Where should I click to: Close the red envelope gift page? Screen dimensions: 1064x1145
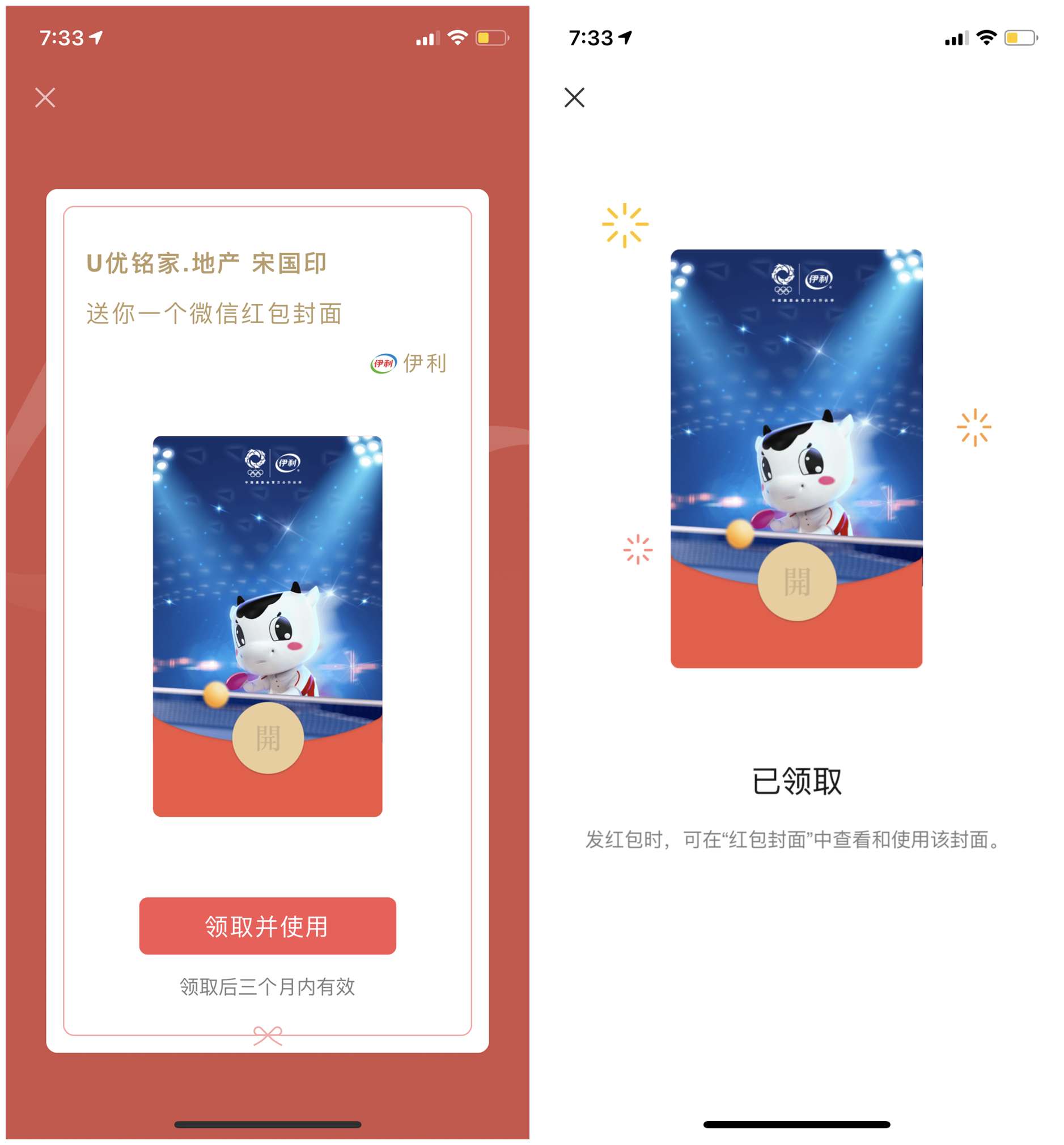pos(45,97)
